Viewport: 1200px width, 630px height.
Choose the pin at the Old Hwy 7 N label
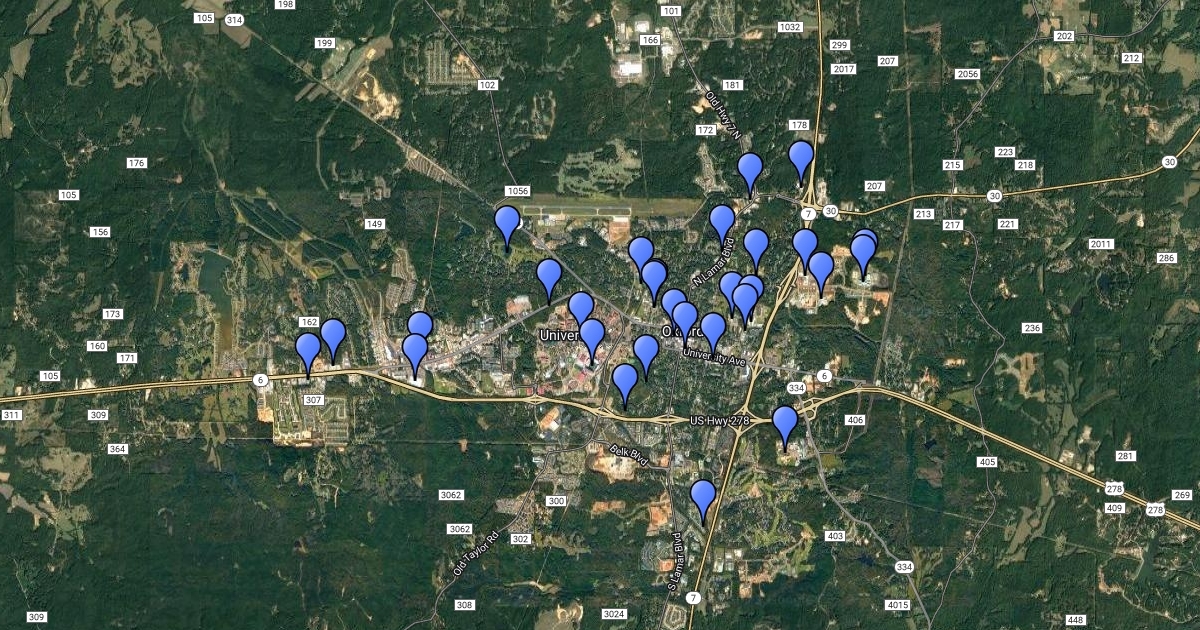tap(750, 171)
